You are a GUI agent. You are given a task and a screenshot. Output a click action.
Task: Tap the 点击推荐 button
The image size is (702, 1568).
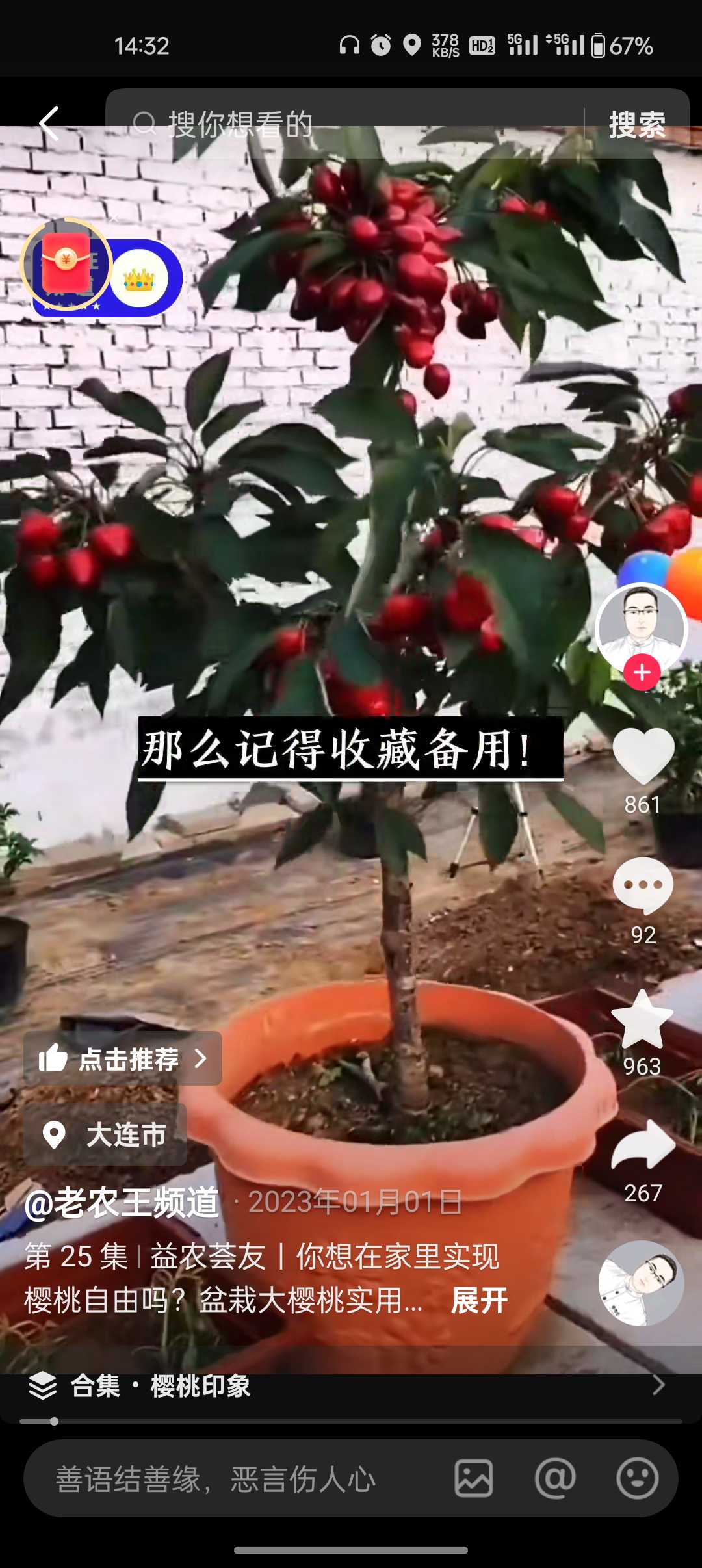[x=123, y=1058]
